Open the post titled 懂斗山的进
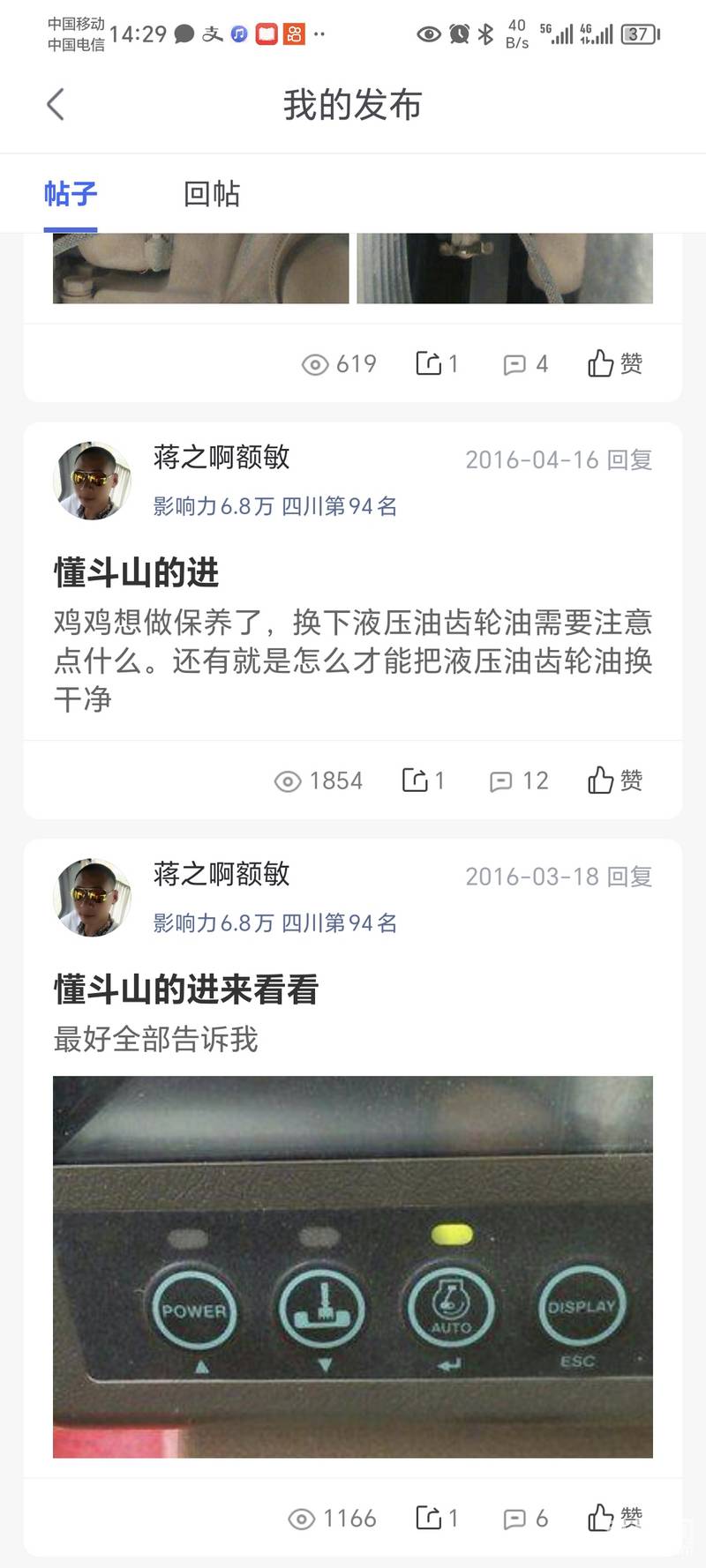 tap(137, 573)
